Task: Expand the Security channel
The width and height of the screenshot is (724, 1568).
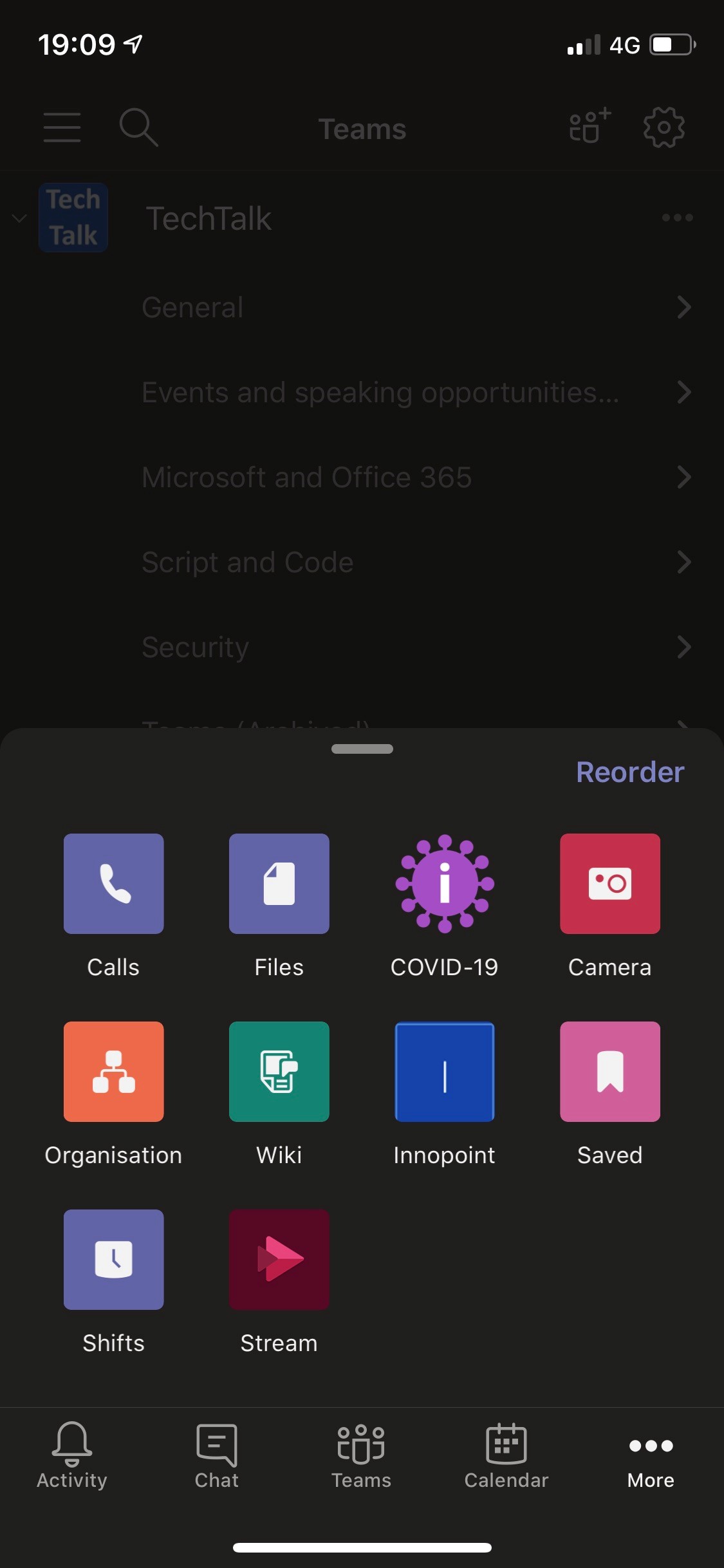Action: pos(684,647)
